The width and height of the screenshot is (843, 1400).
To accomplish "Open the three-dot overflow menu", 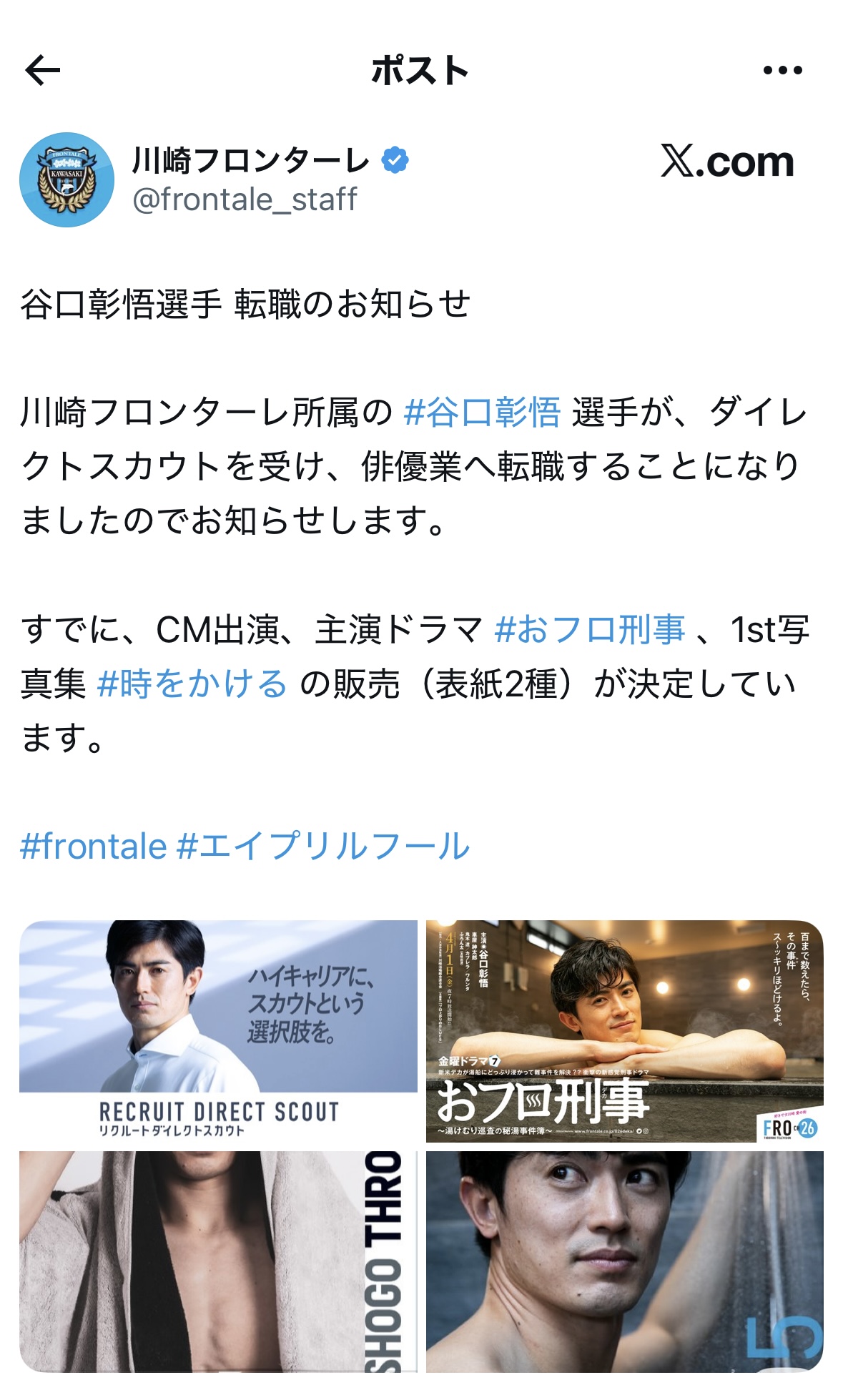I will pyautogui.click(x=782, y=70).
